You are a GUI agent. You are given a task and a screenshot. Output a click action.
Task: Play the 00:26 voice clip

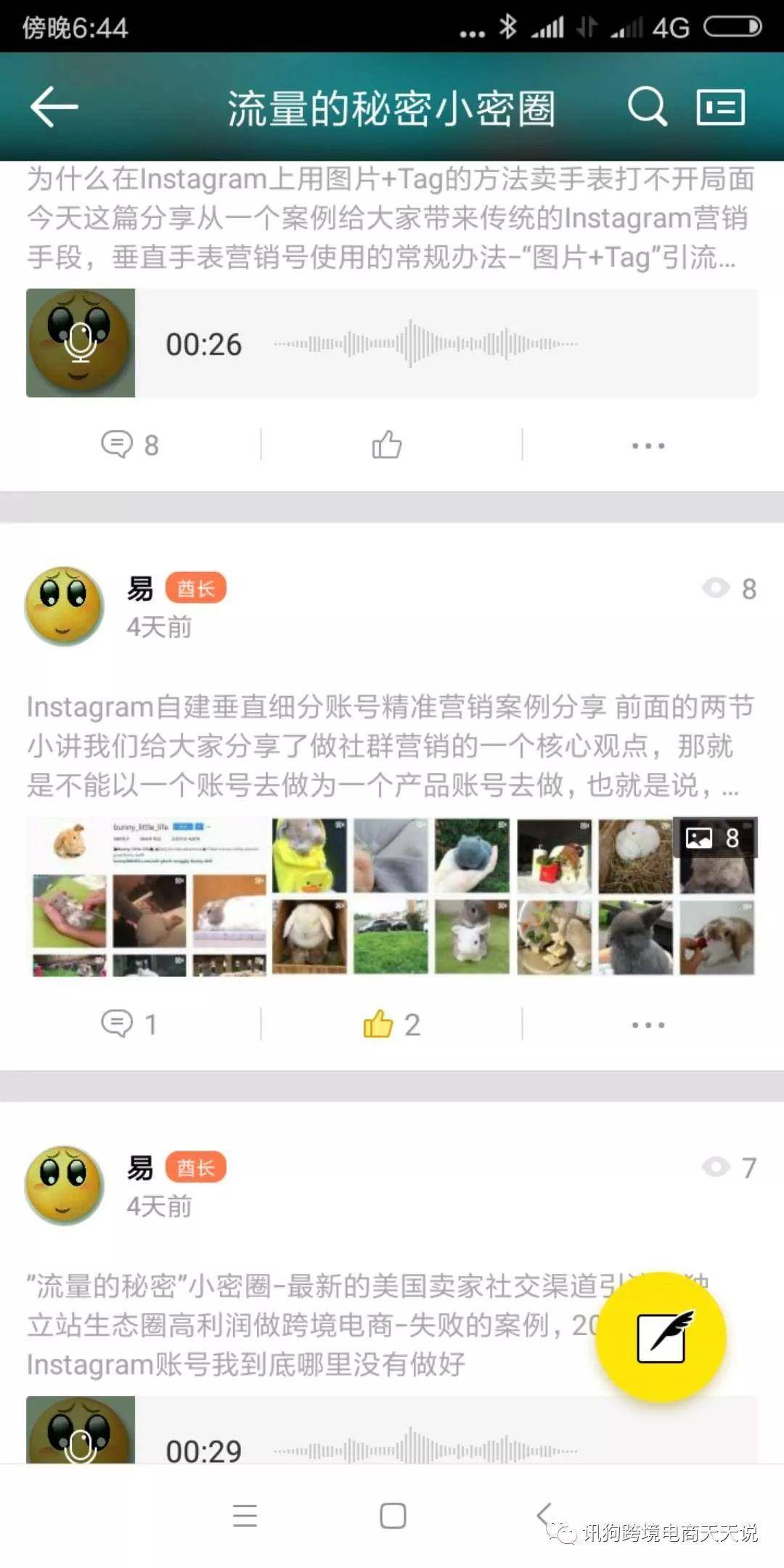81,343
